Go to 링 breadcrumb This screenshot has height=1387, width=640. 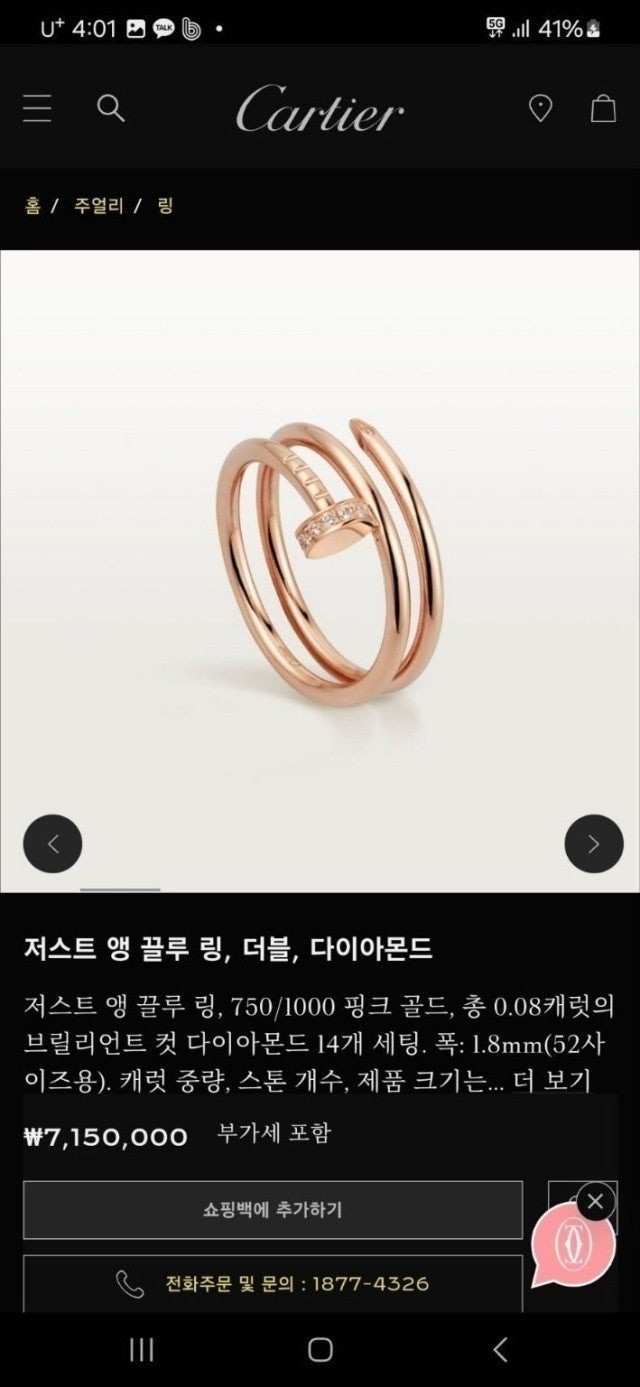tap(165, 206)
